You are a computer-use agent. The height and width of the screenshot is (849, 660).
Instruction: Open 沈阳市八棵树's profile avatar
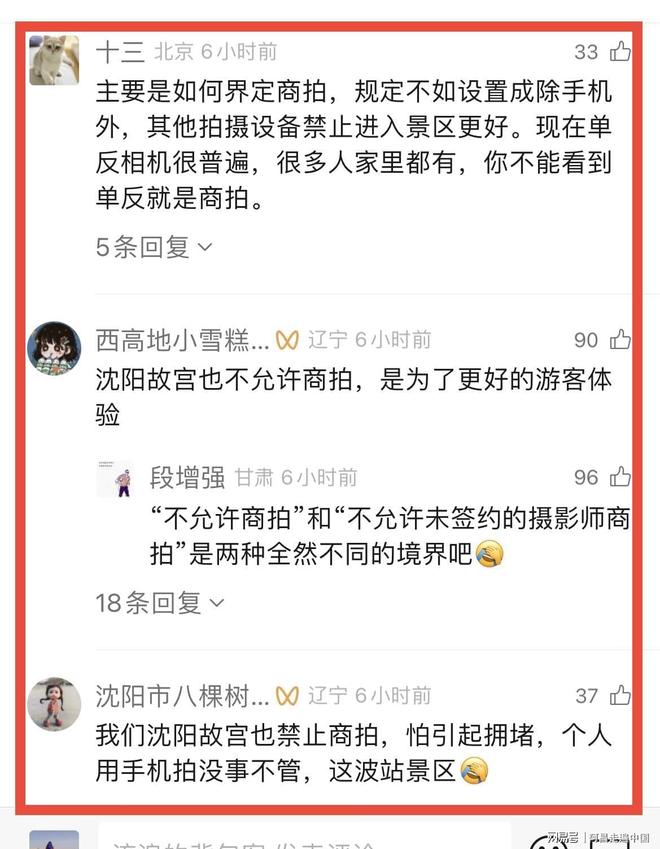pos(54,703)
